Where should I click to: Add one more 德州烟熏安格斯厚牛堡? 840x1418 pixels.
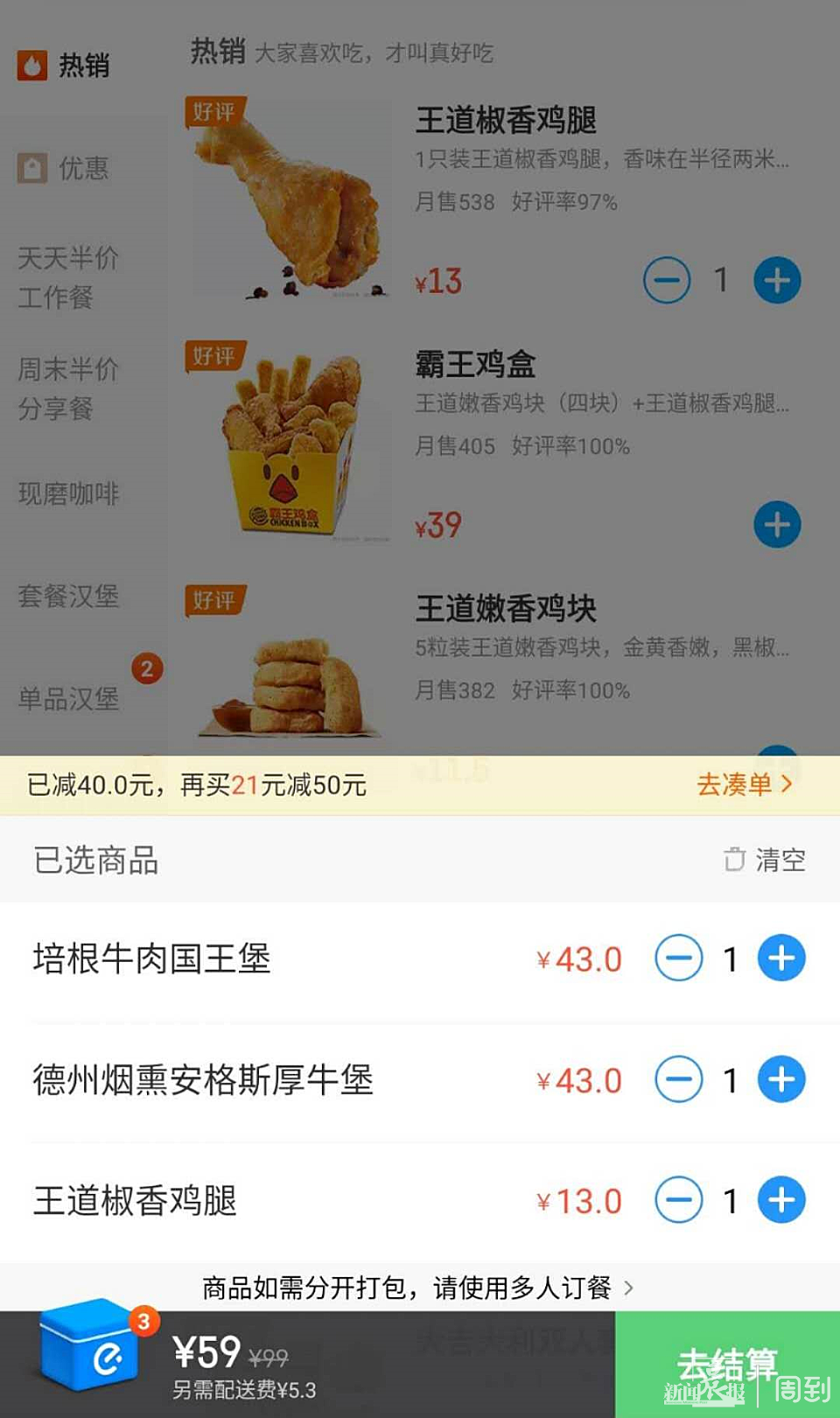click(x=780, y=1079)
